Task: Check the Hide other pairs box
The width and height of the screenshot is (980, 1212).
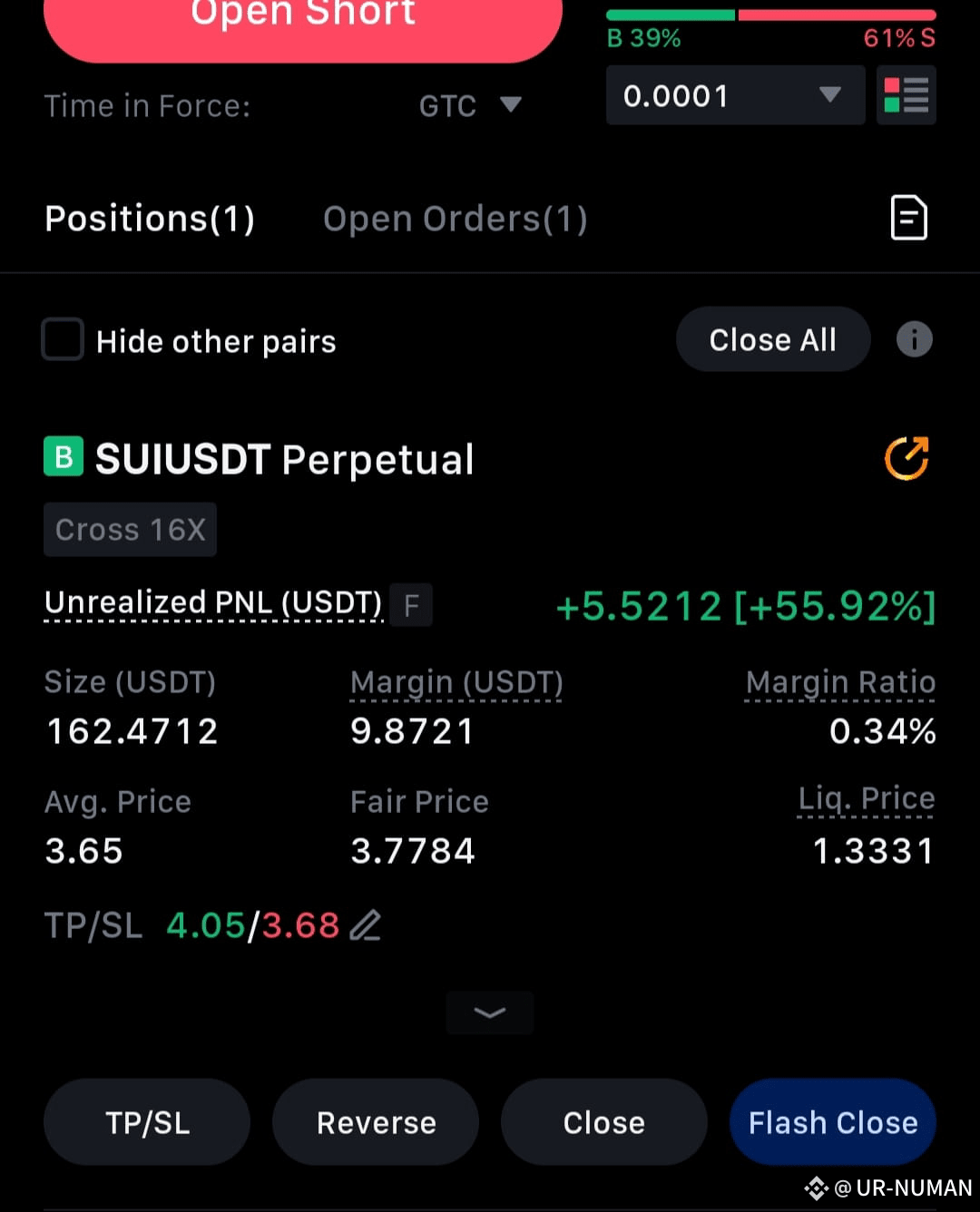Action: [x=64, y=339]
